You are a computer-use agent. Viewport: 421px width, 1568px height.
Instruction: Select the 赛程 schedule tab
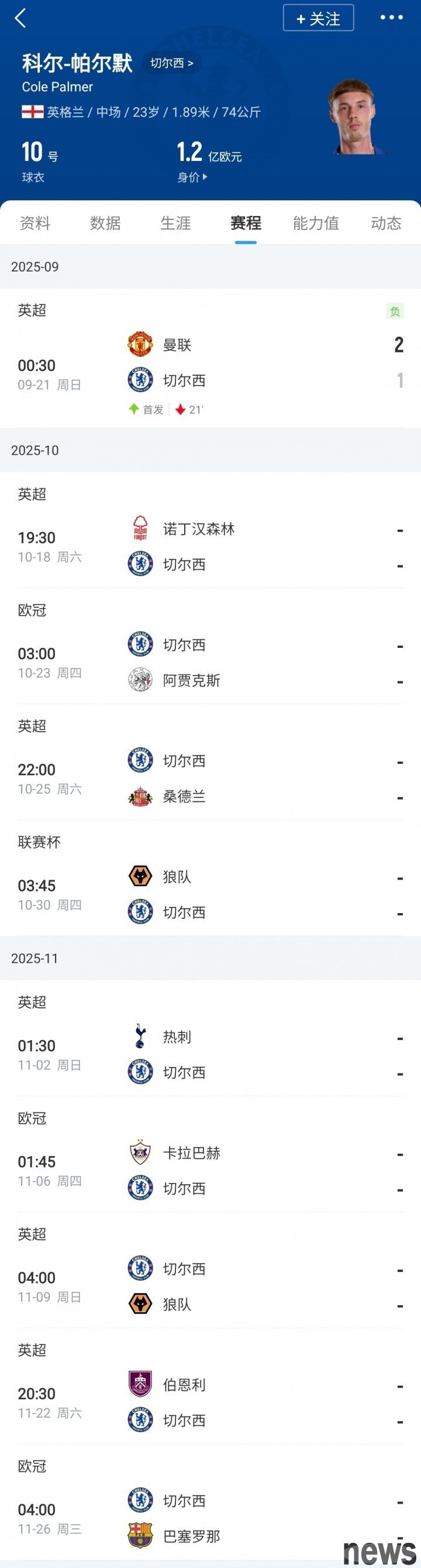(246, 224)
